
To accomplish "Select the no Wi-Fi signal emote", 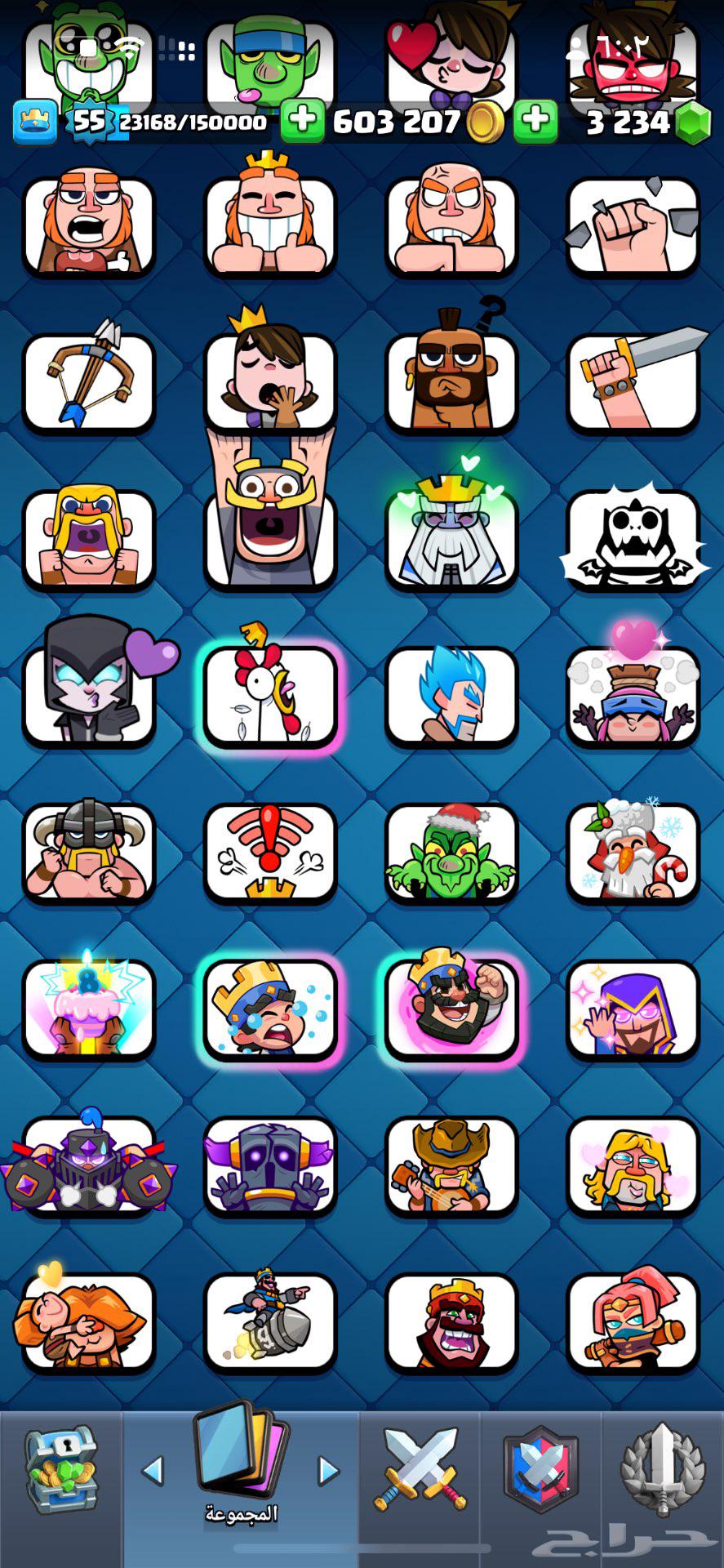I will tap(270, 852).
